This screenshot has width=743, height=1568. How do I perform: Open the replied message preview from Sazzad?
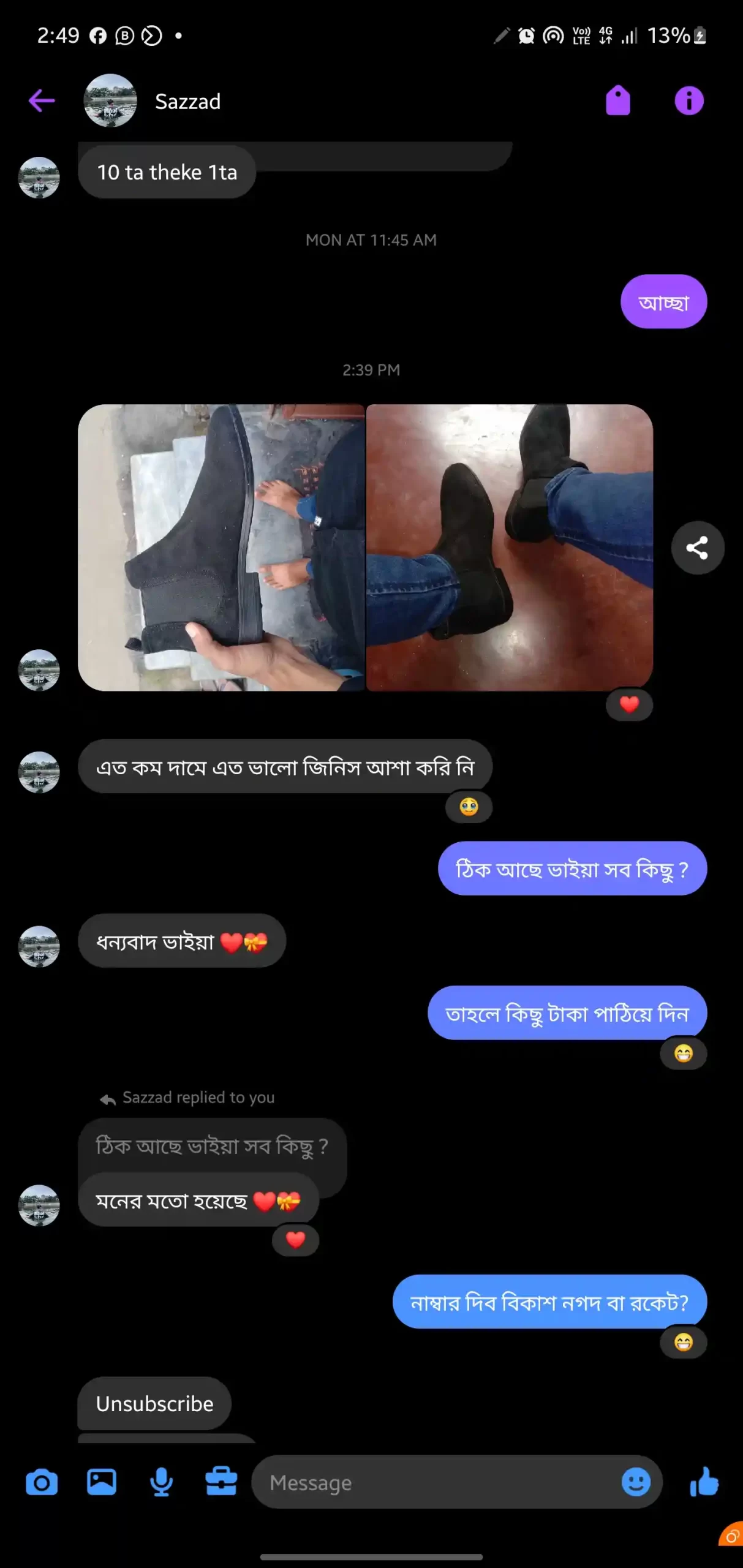pos(212,1145)
